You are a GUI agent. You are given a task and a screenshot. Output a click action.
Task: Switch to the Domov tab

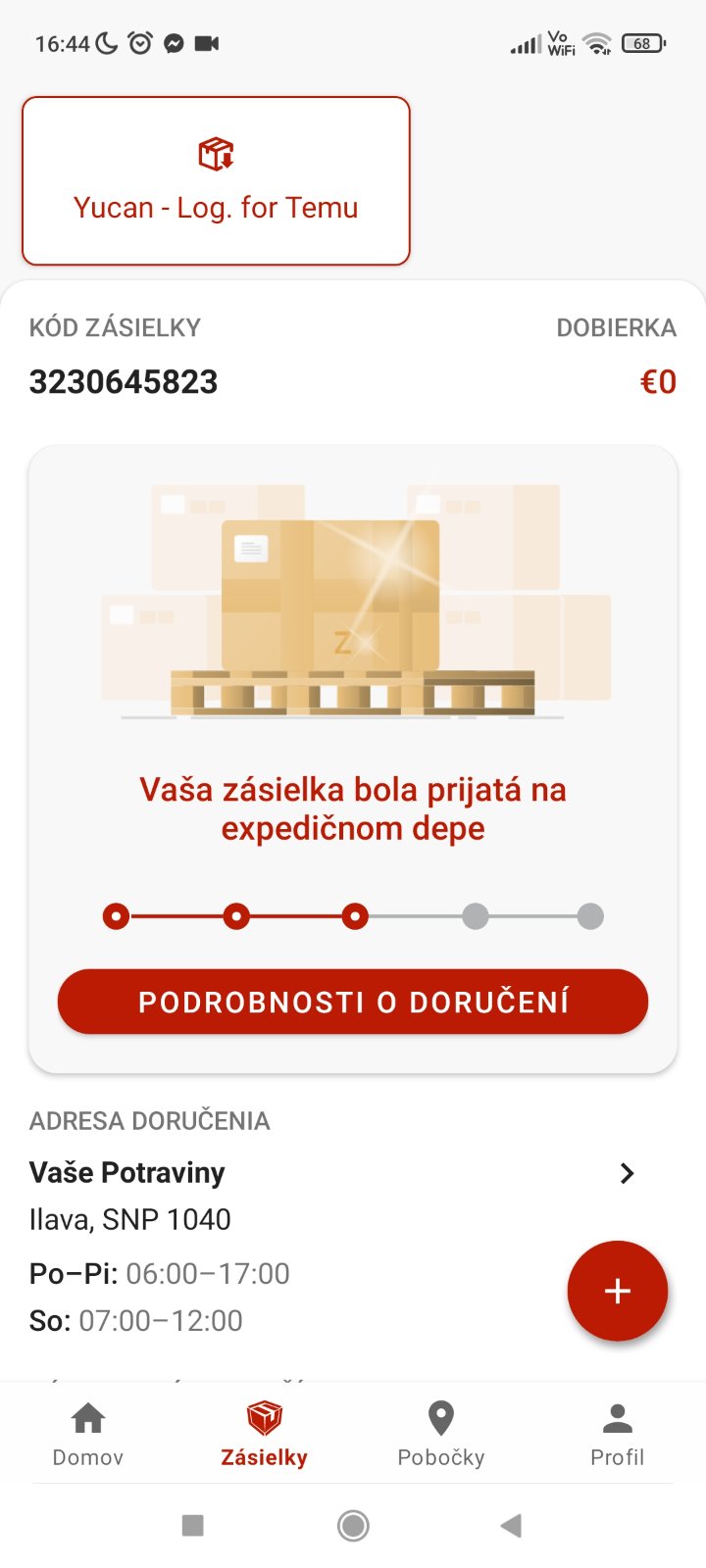click(x=88, y=1434)
